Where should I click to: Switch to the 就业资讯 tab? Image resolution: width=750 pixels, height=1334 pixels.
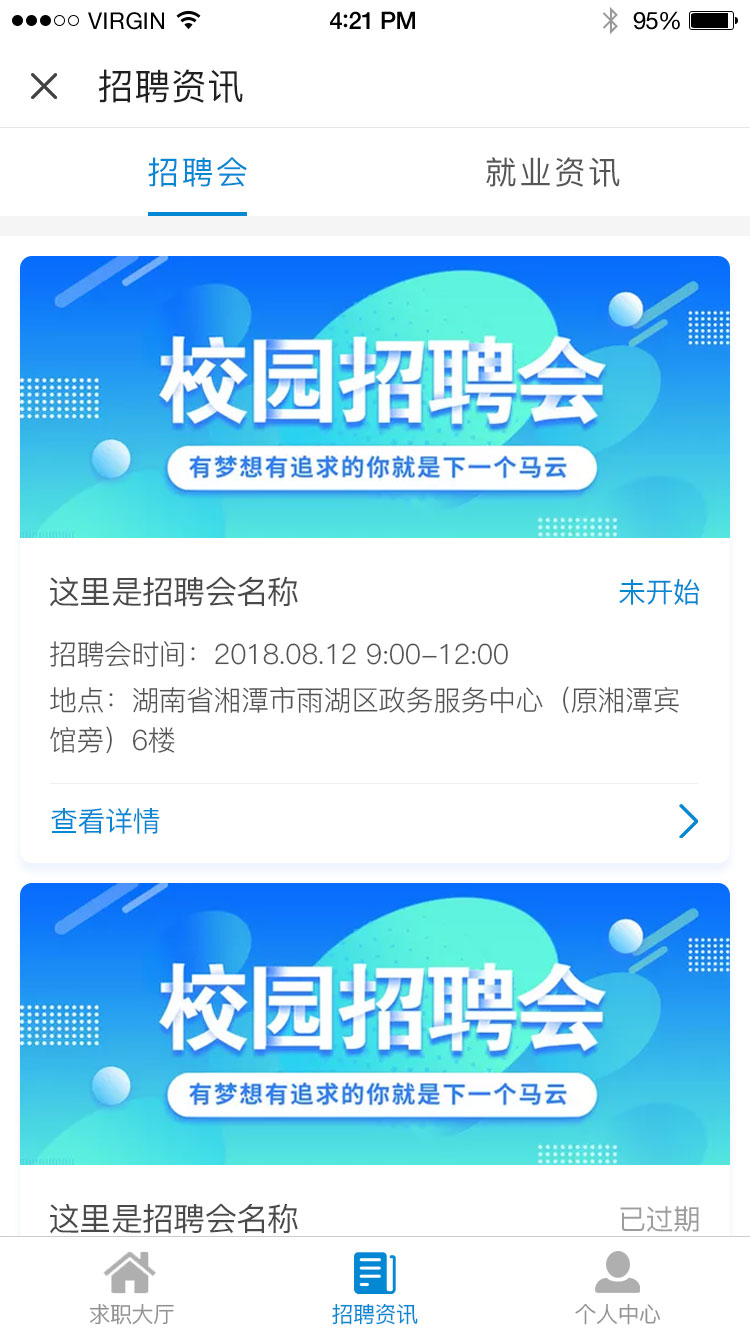click(552, 173)
